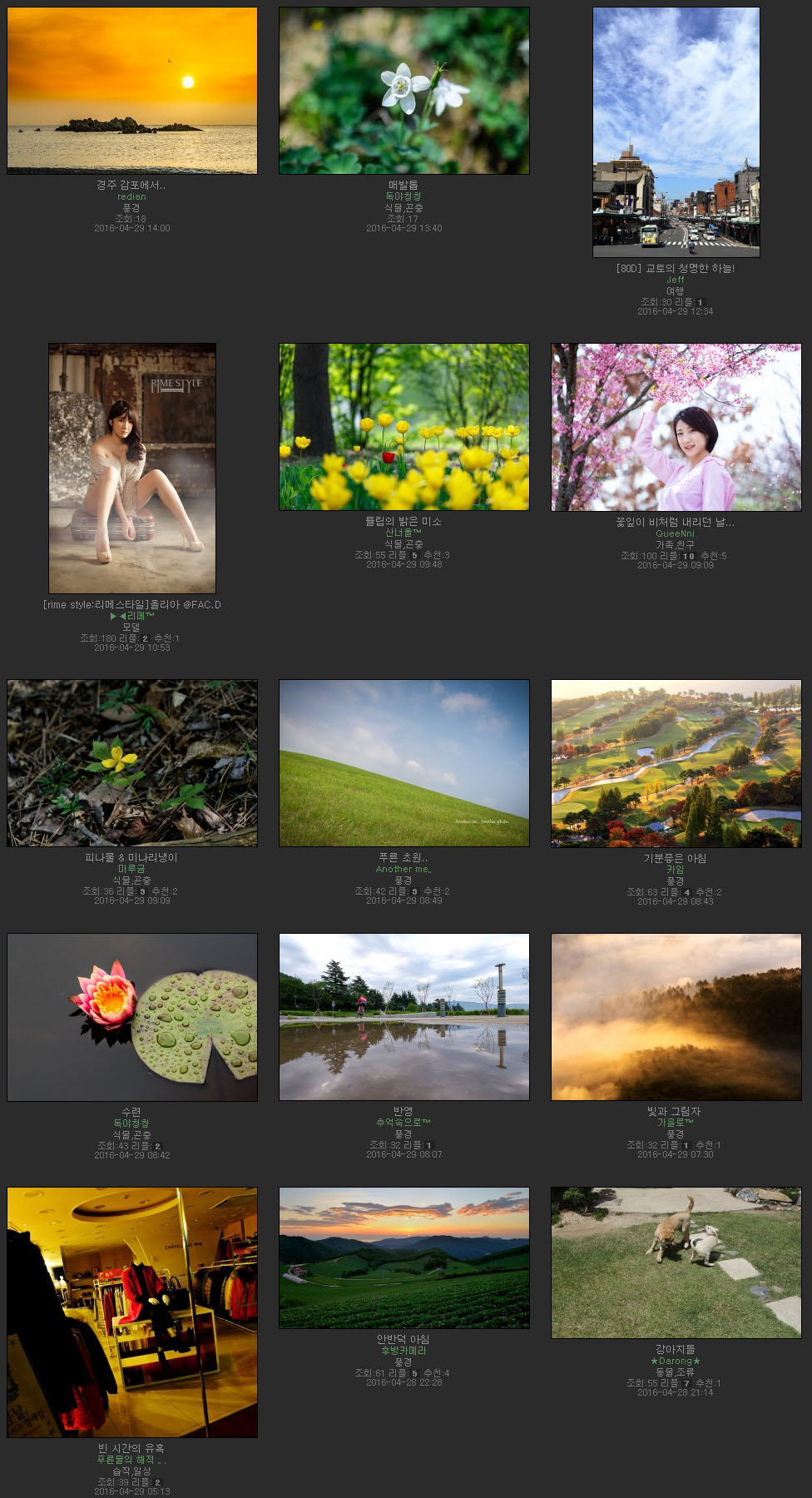Open the 튤립의 밝은 미소 photo
Image resolution: width=812 pixels, height=1498 pixels.
(404, 427)
